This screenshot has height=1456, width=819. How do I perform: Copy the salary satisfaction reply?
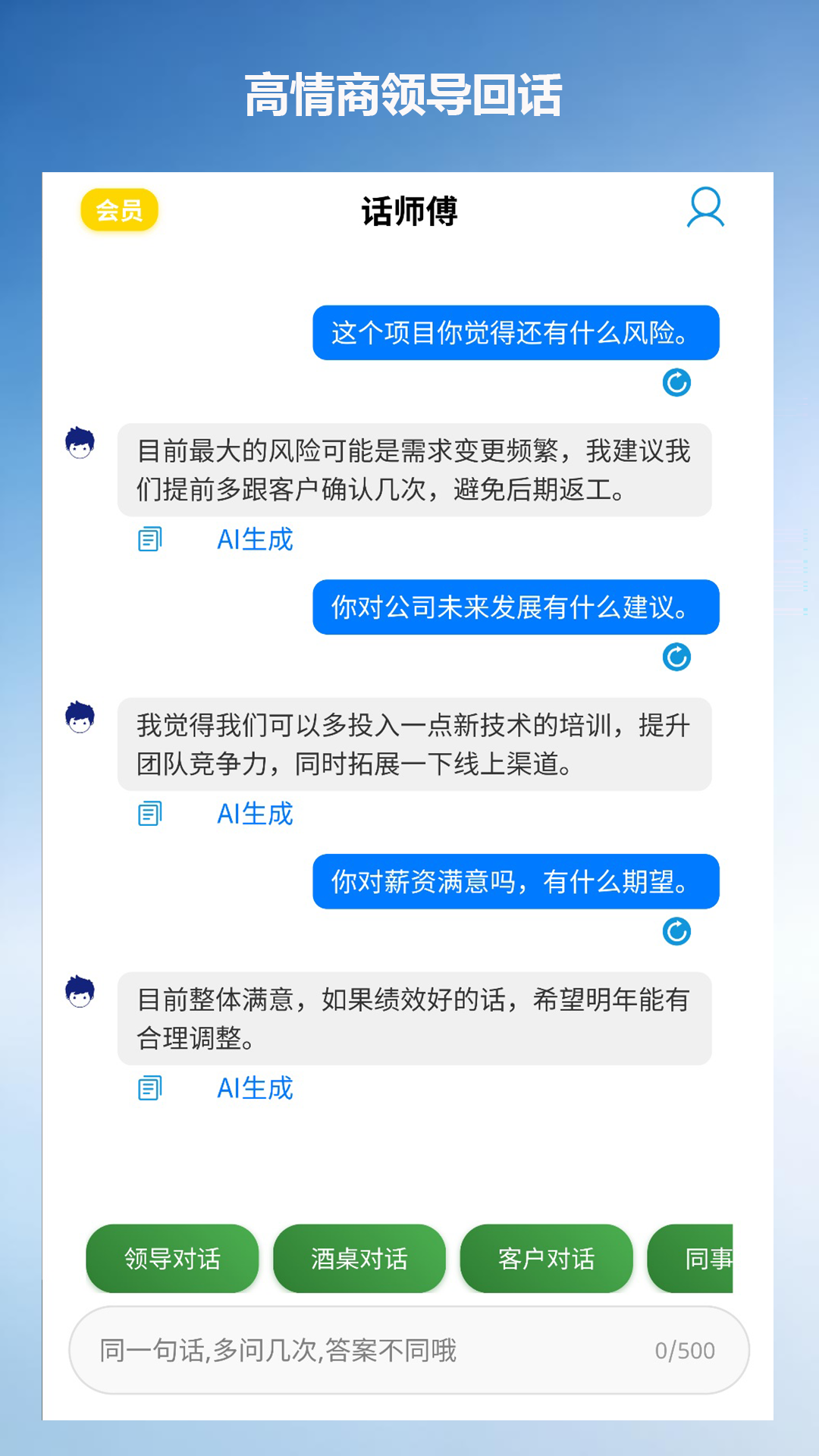point(149,1087)
